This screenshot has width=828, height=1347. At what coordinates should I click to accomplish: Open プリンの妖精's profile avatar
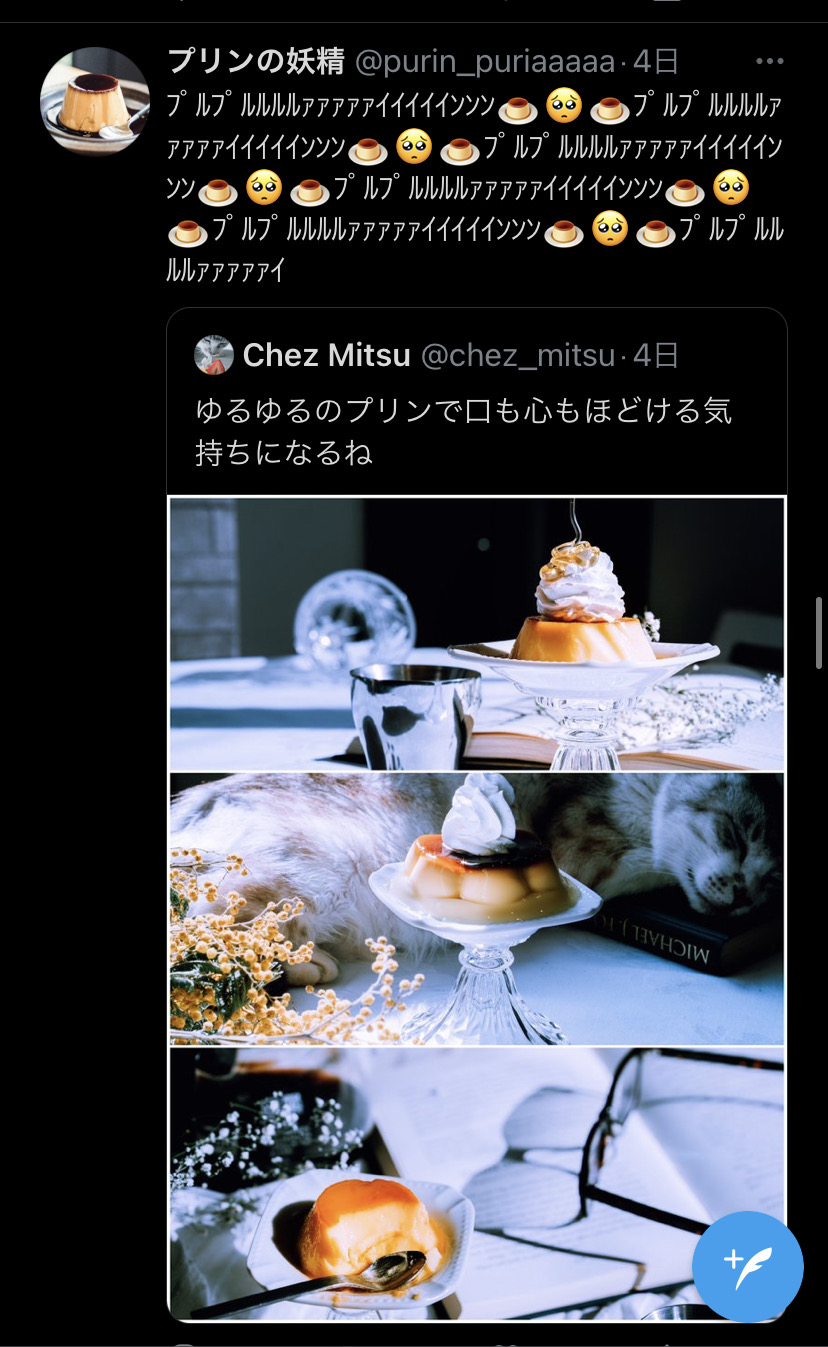click(x=95, y=101)
